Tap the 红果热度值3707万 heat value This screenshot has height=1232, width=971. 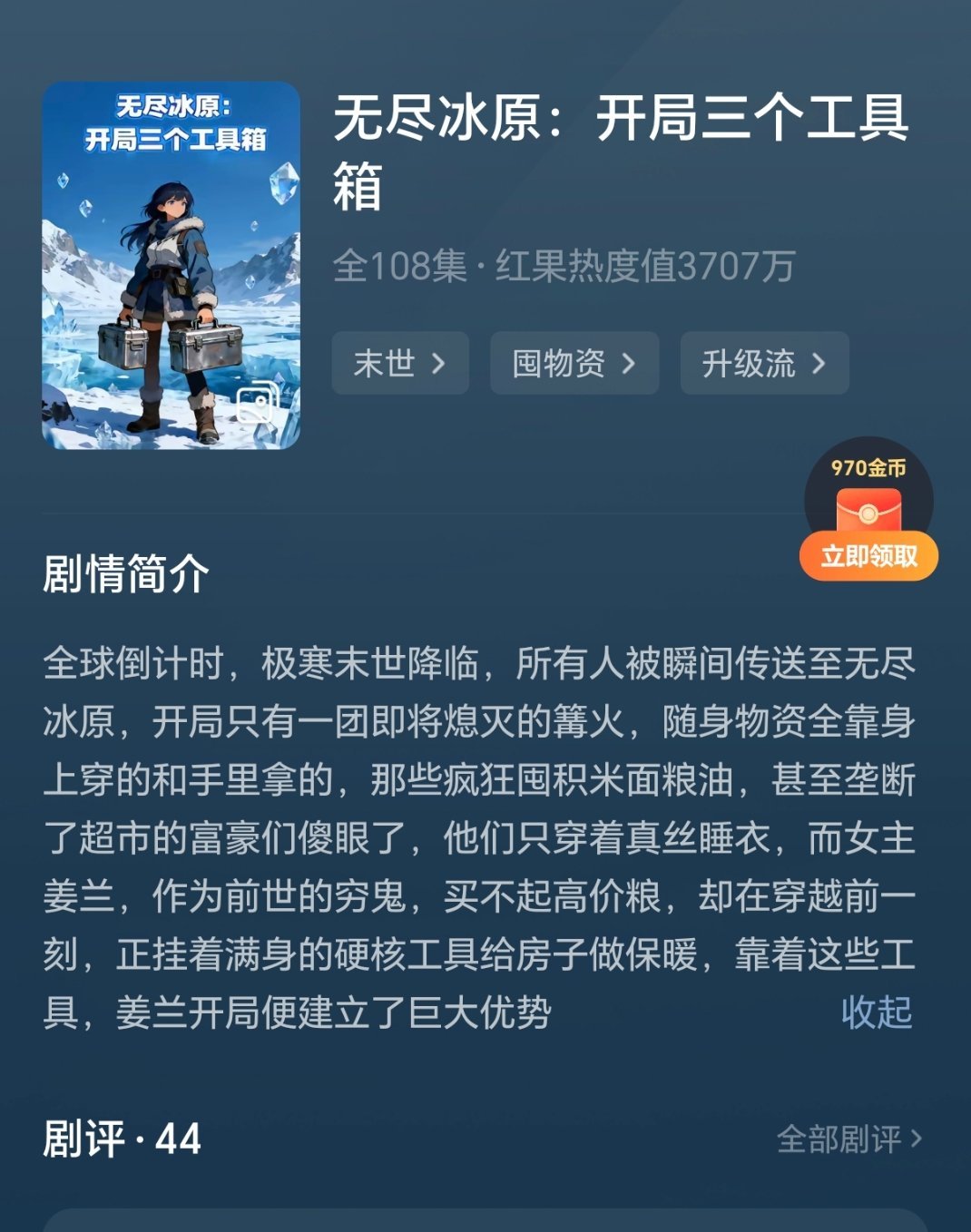click(x=644, y=265)
